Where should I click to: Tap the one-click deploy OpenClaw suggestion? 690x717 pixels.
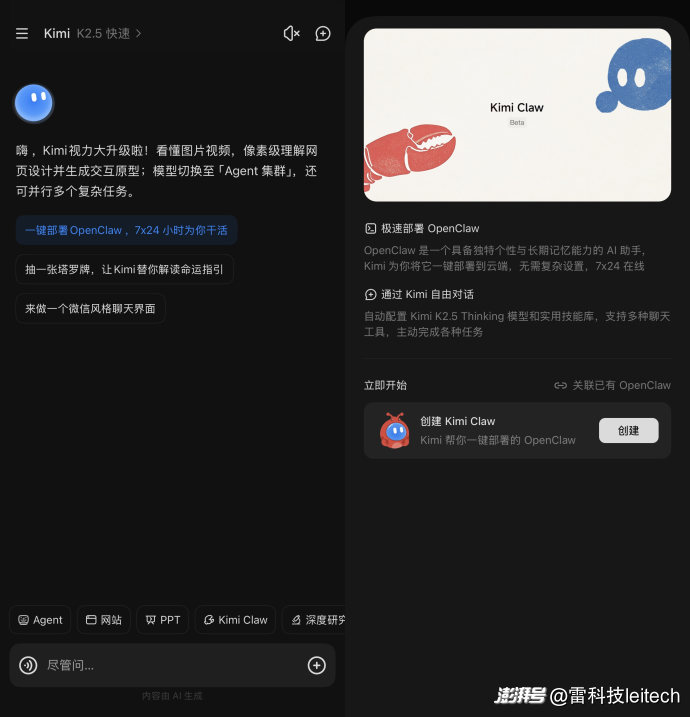(x=126, y=230)
